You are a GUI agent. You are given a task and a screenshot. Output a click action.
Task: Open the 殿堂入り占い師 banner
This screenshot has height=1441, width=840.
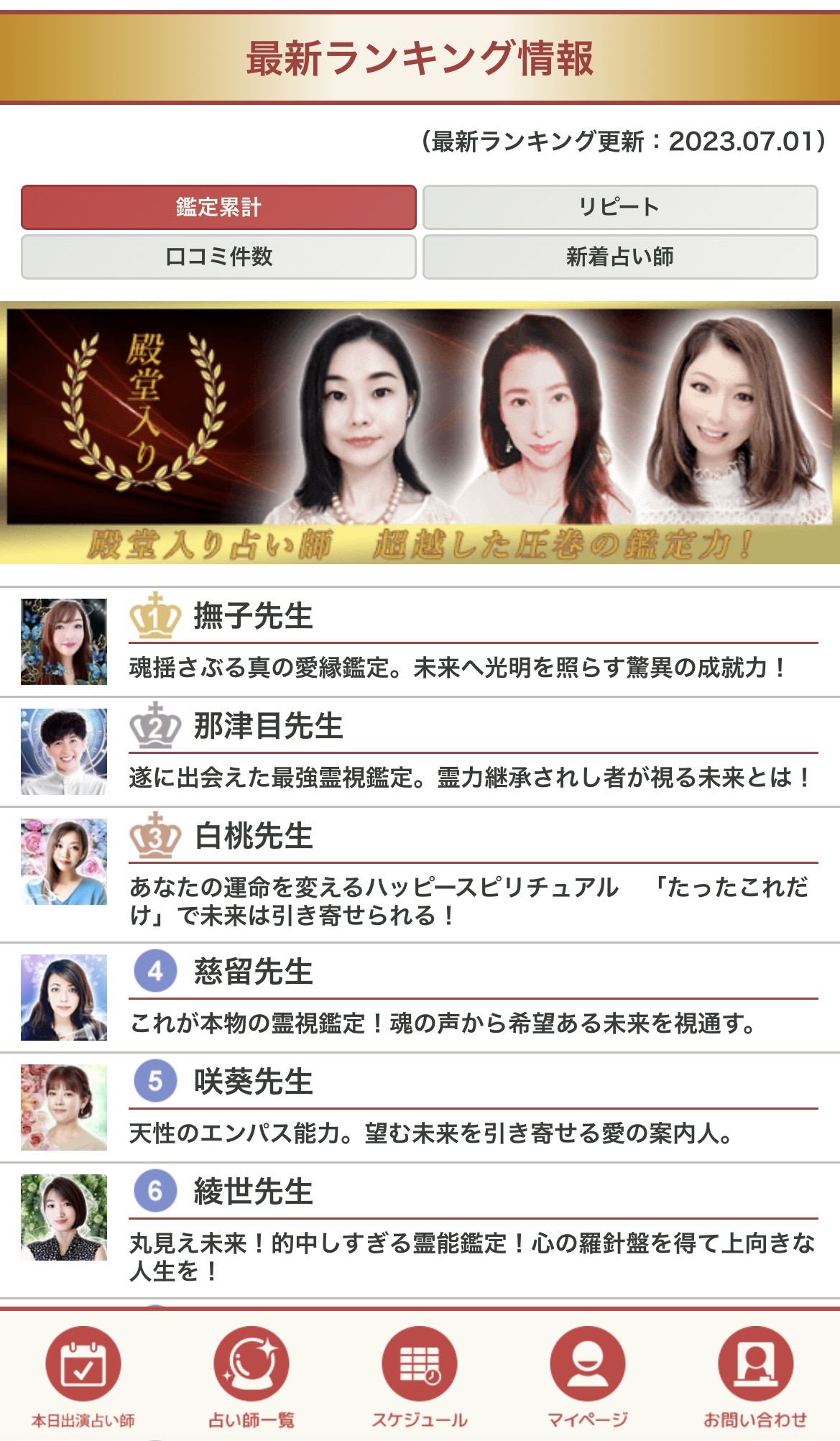tap(420, 433)
